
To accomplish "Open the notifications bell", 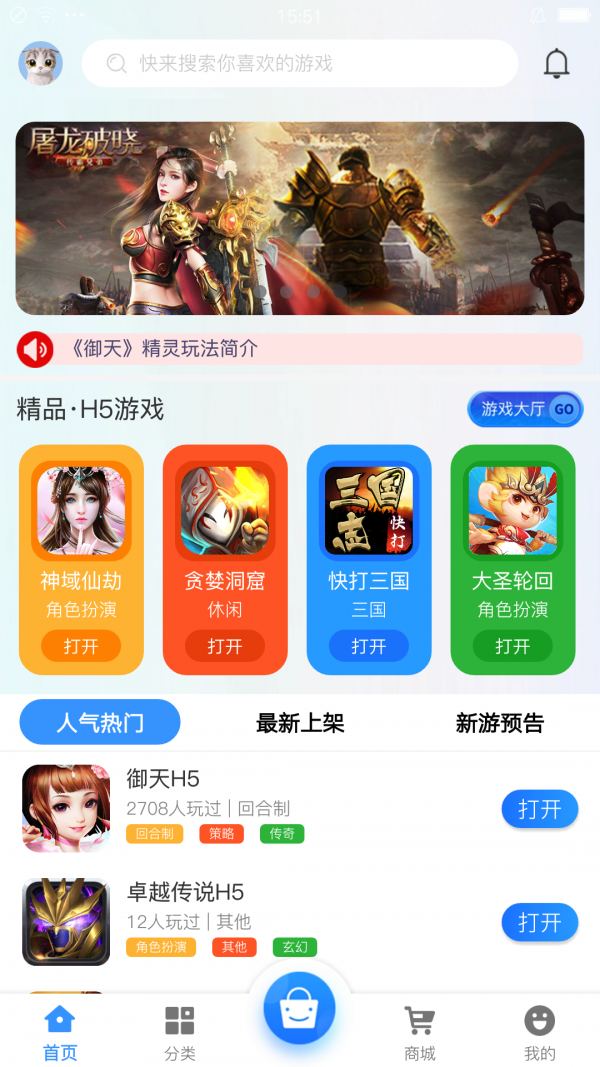I will [556, 64].
